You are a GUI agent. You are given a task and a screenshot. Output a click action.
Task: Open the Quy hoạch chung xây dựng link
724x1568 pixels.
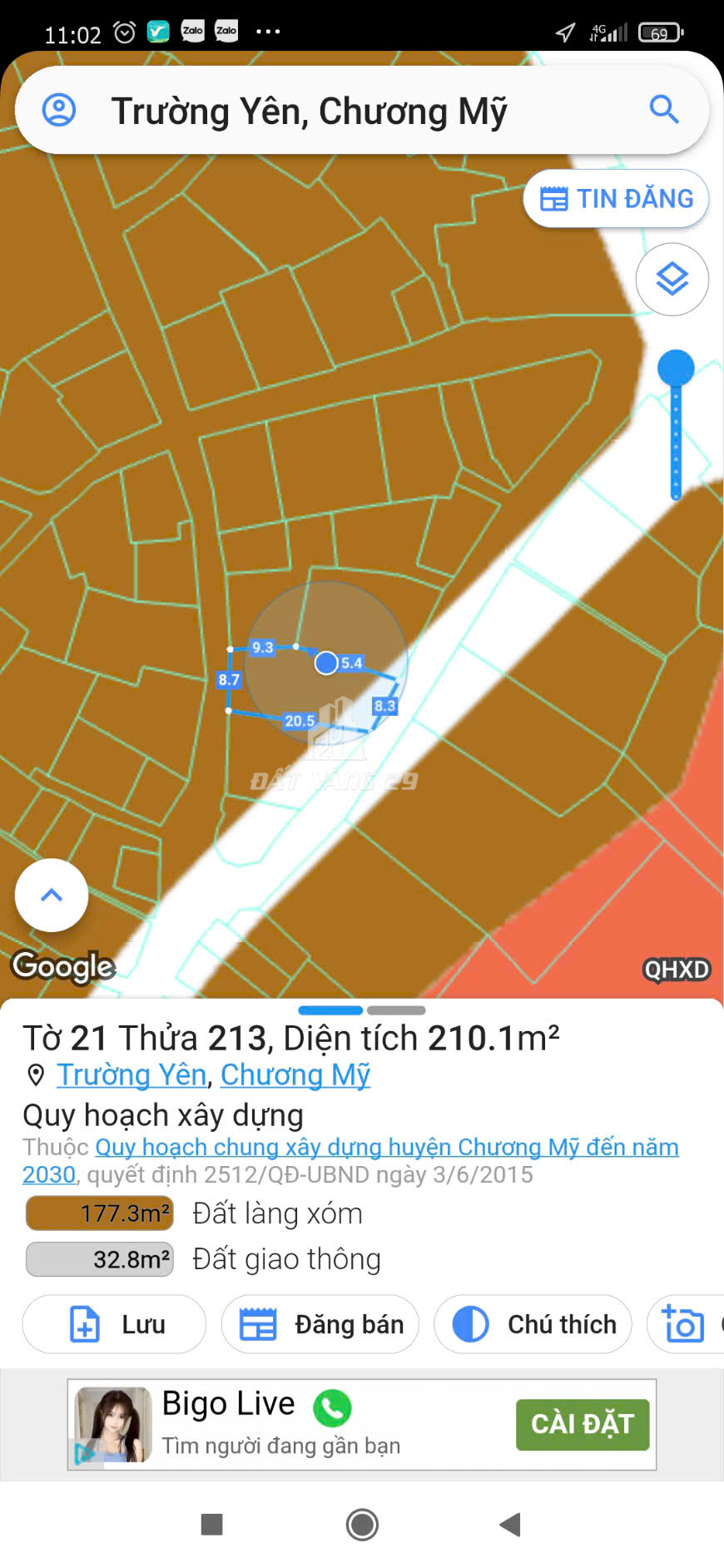point(350,1160)
